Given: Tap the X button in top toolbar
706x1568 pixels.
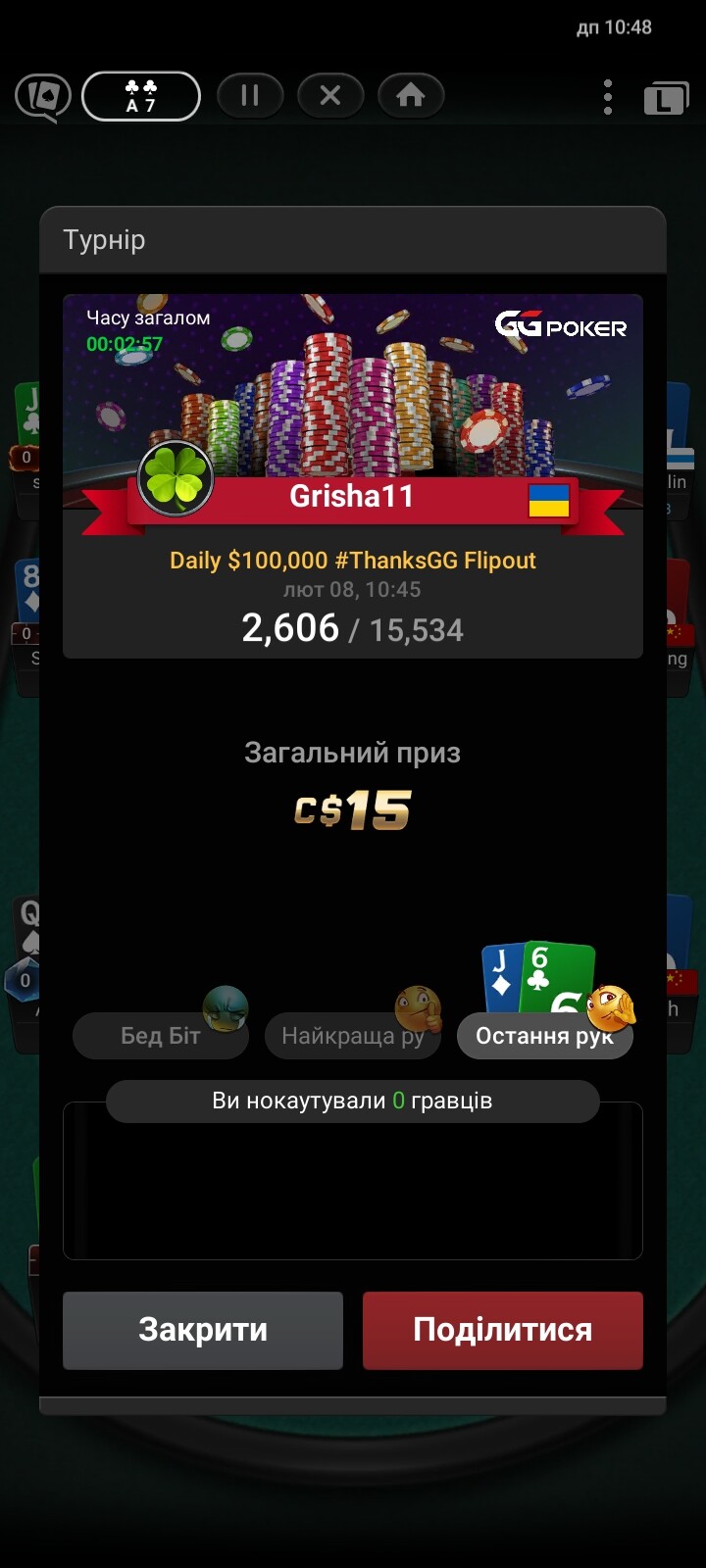Looking at the screenshot, I should (x=330, y=95).
